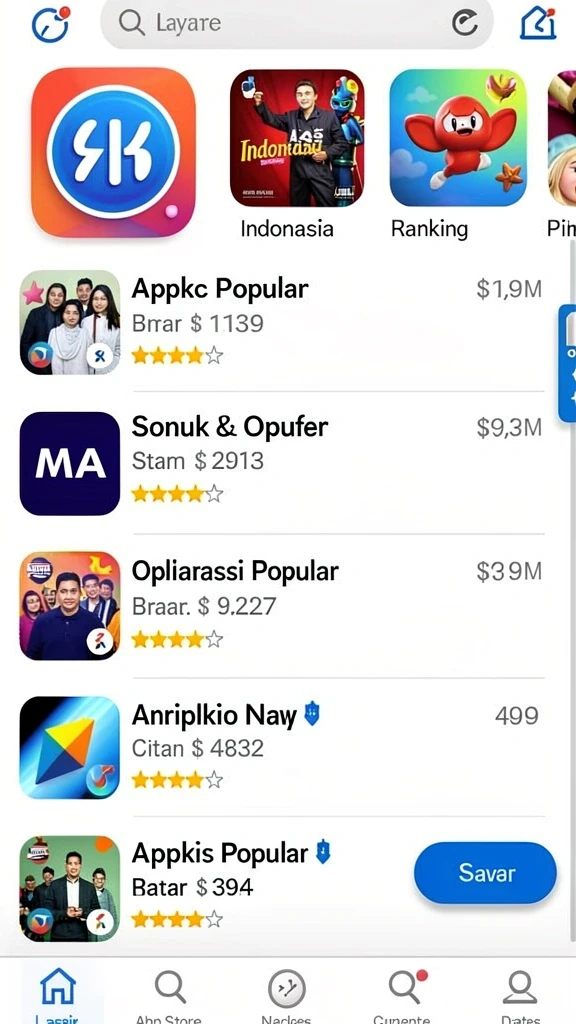Screen dimensions: 576x1024
Task: Open the house icon at top right
Action: (x=538, y=24)
